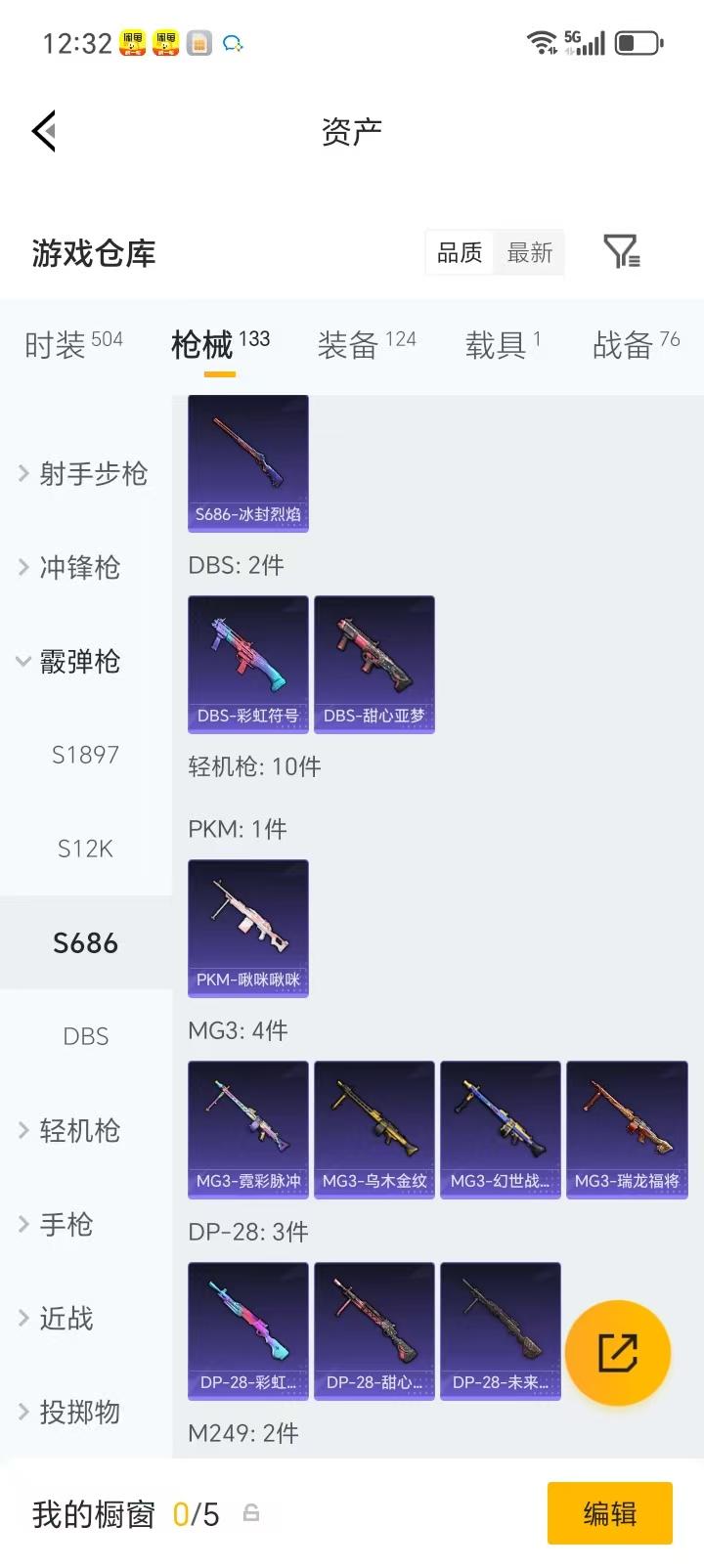Tap the orange share button
Screen dimensions: 704x1568
point(618,1352)
